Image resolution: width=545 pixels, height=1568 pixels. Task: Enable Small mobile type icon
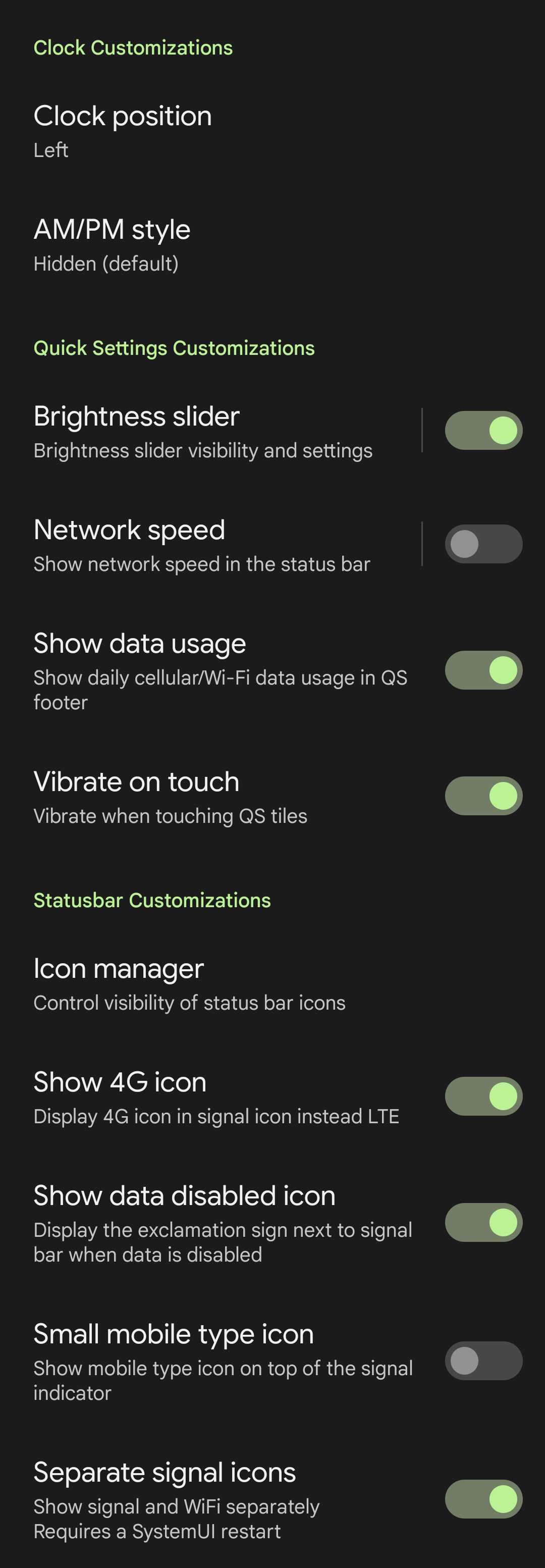tap(483, 1361)
